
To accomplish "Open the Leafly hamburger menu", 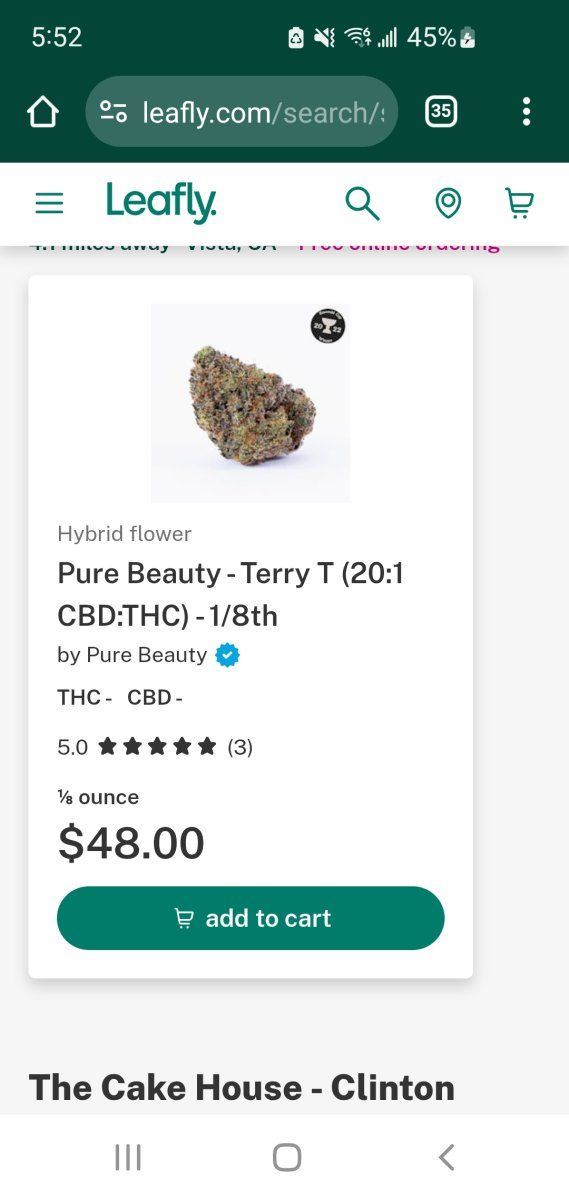I will (x=49, y=204).
